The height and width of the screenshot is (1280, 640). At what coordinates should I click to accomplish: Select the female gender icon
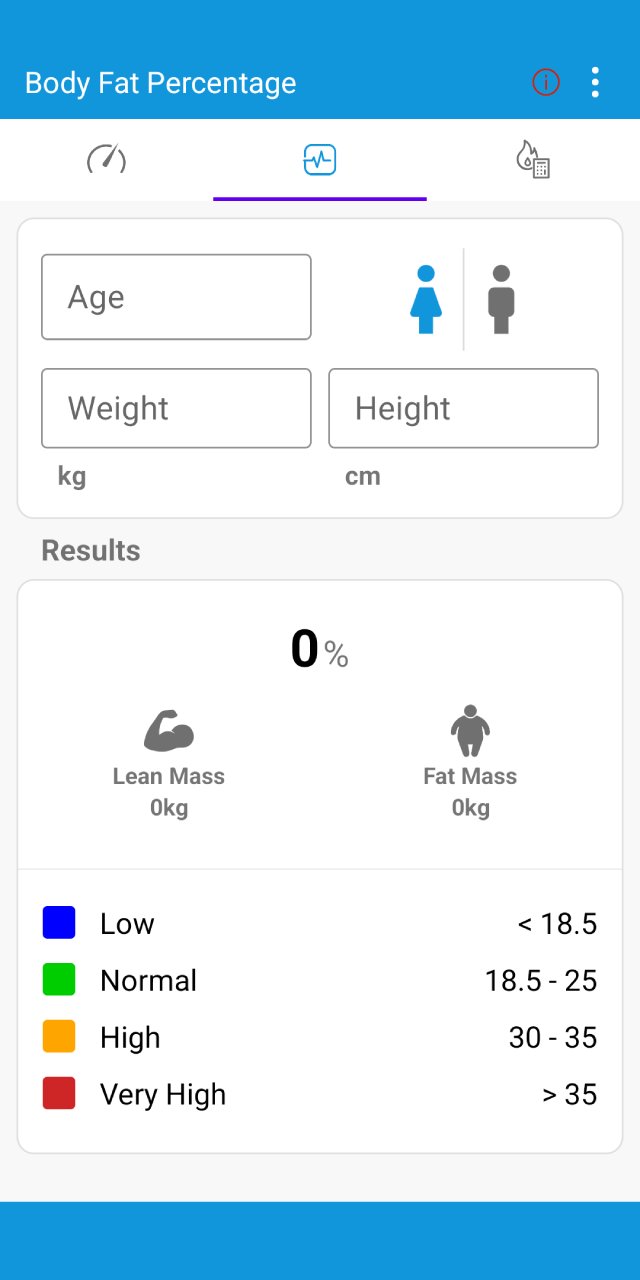click(426, 299)
